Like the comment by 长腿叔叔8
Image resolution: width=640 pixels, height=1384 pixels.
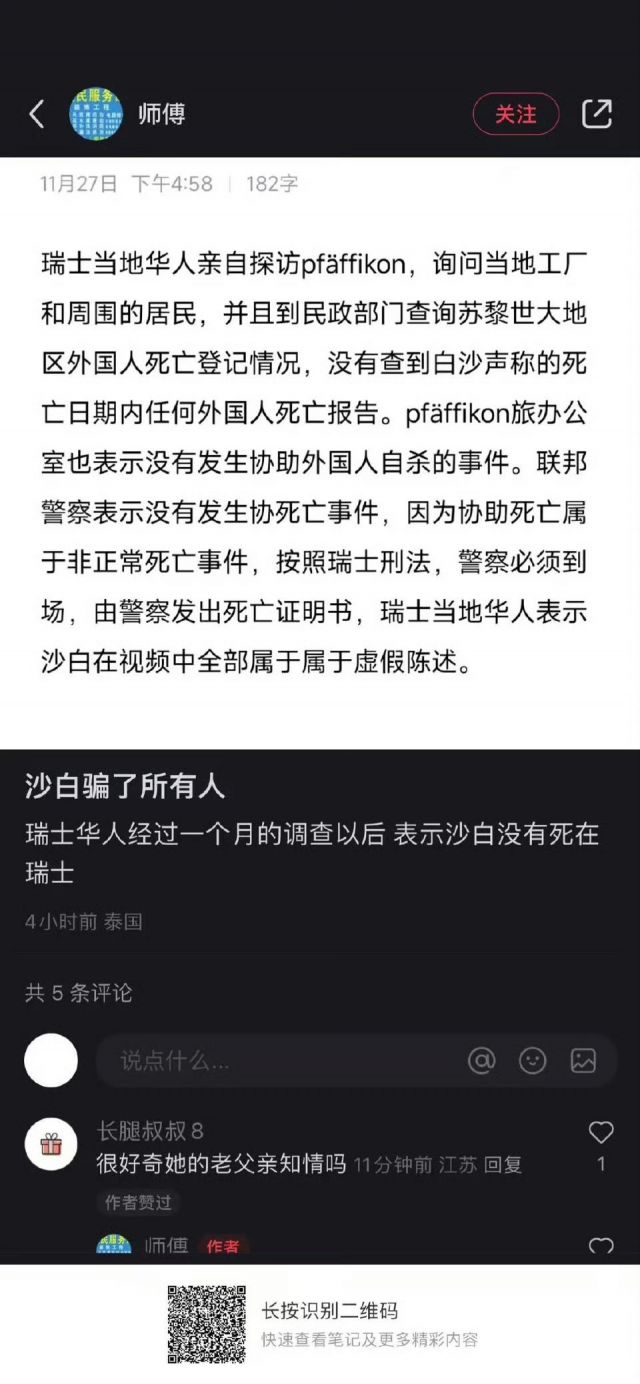[x=601, y=1132]
